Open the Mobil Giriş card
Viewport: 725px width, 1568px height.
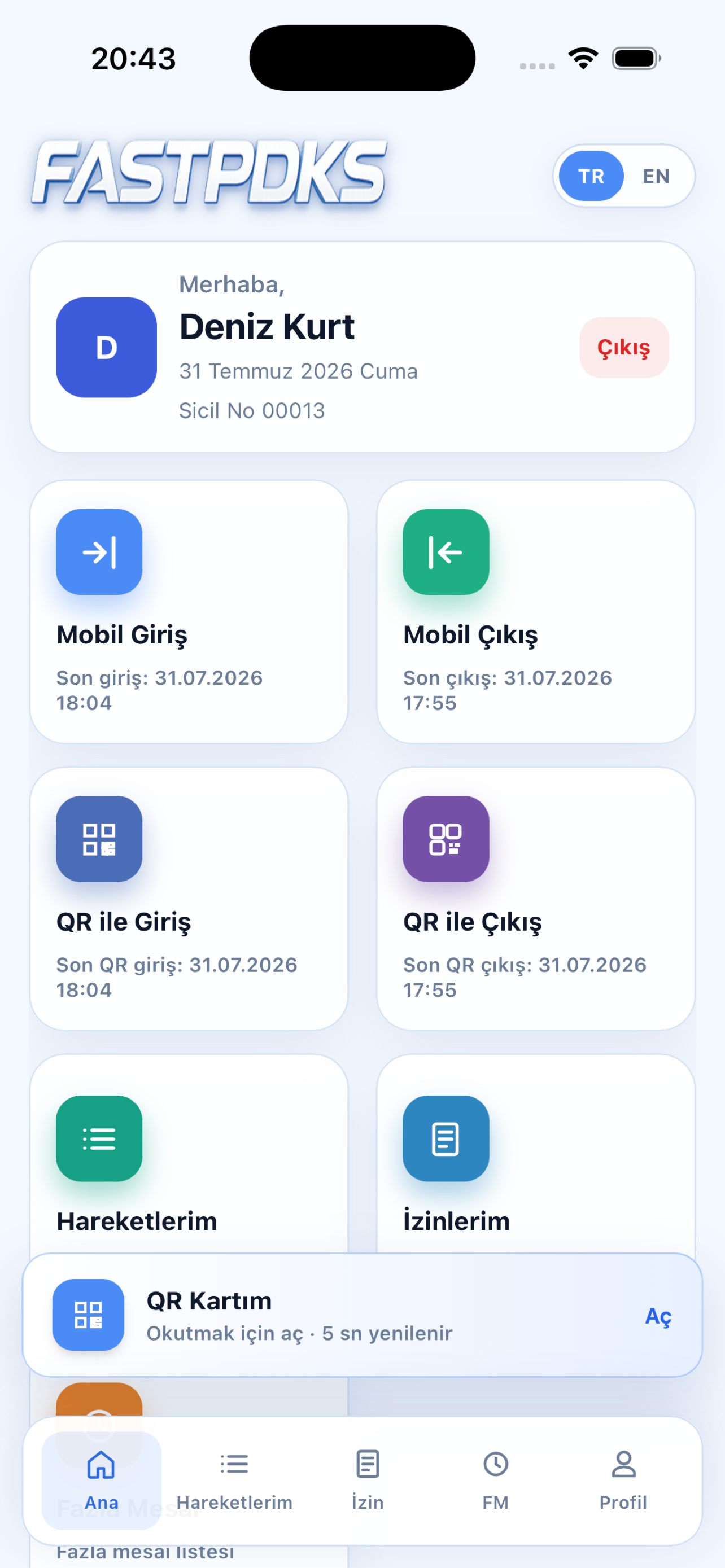pyautogui.click(x=189, y=612)
